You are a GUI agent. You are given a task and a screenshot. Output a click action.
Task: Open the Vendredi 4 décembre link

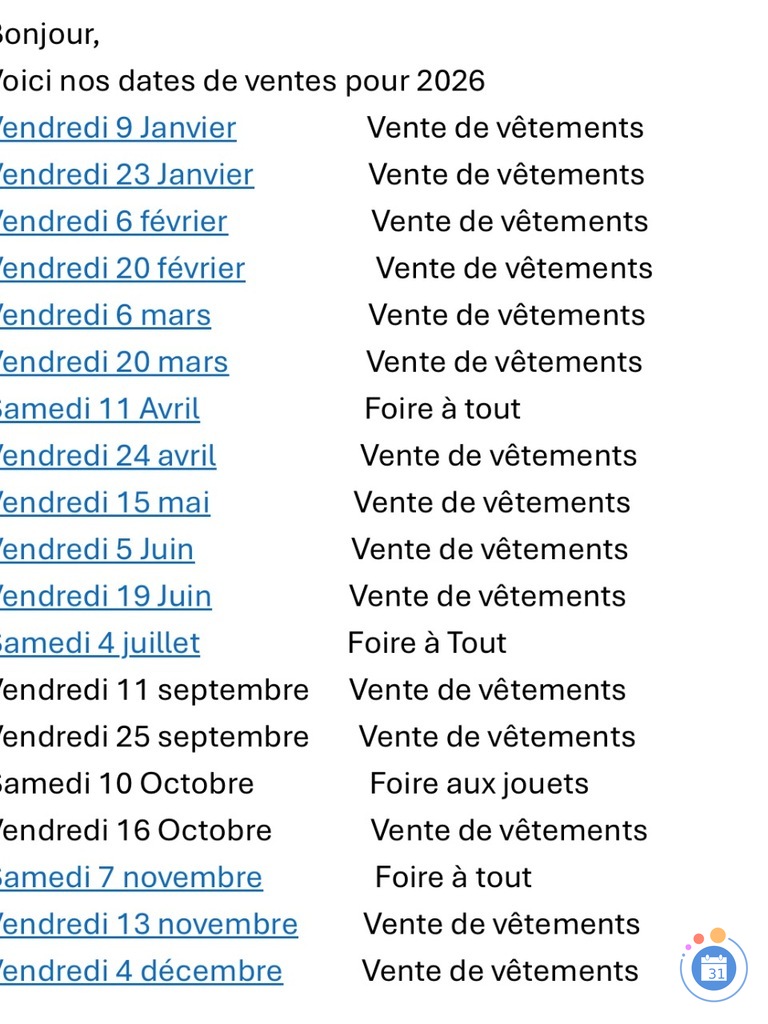coord(139,972)
